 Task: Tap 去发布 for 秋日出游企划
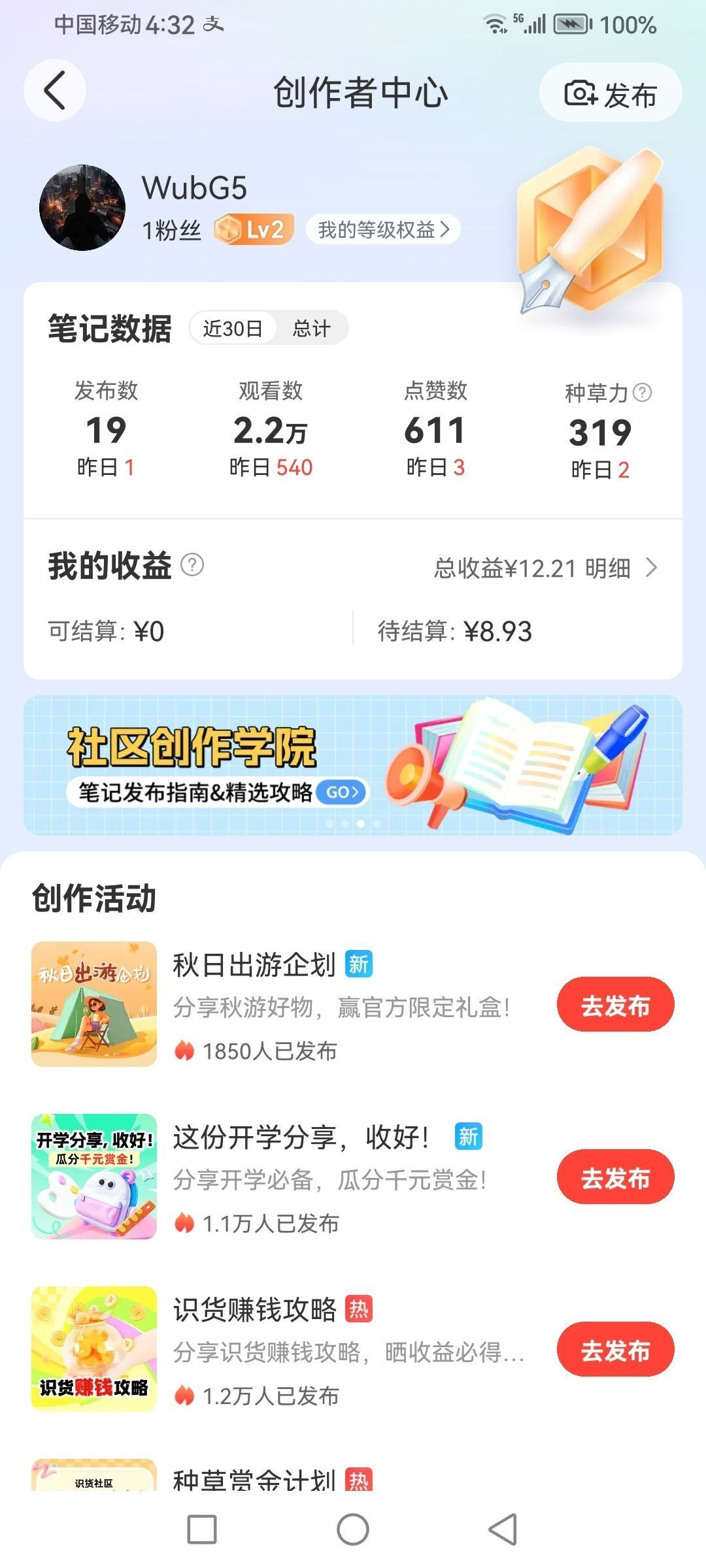(x=614, y=1005)
